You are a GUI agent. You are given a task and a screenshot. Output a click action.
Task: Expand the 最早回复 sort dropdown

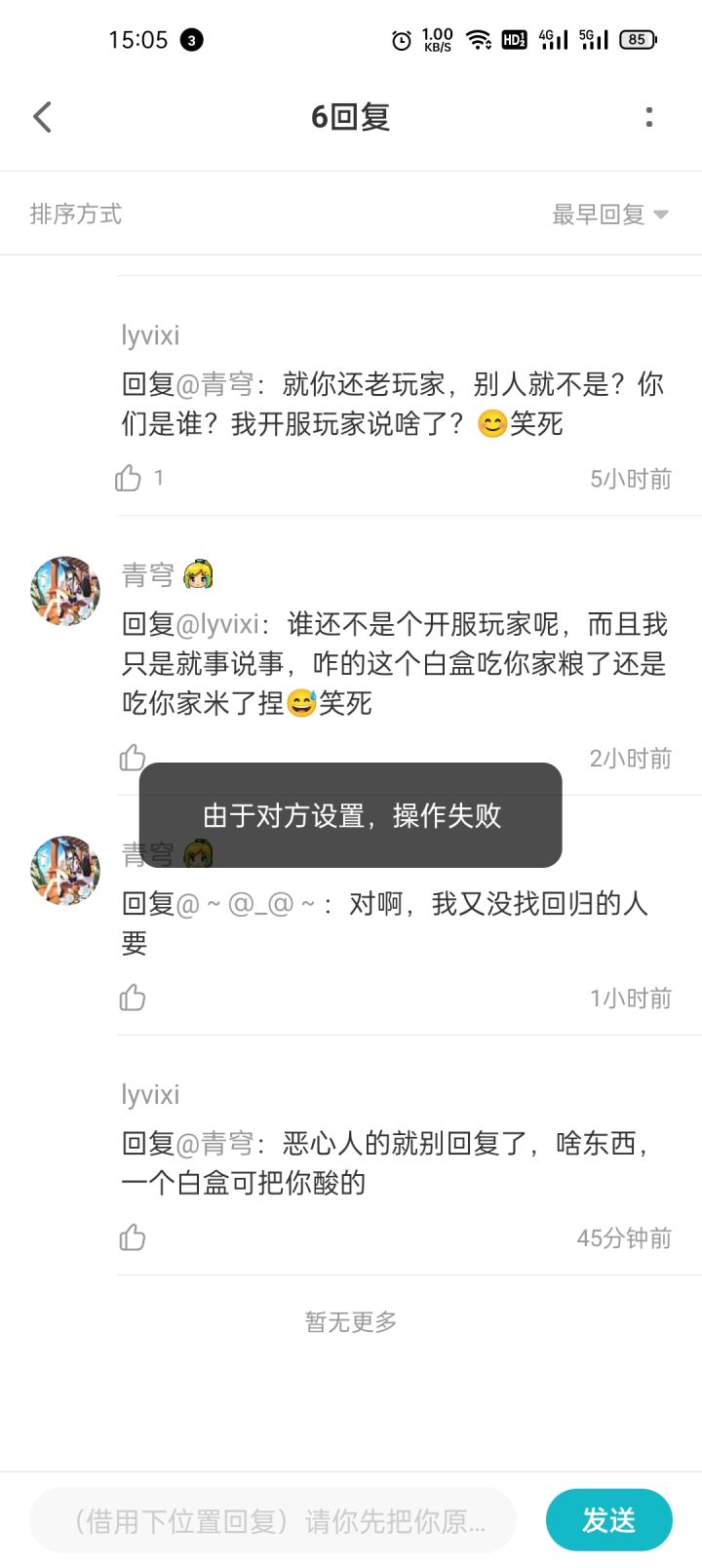tap(610, 215)
